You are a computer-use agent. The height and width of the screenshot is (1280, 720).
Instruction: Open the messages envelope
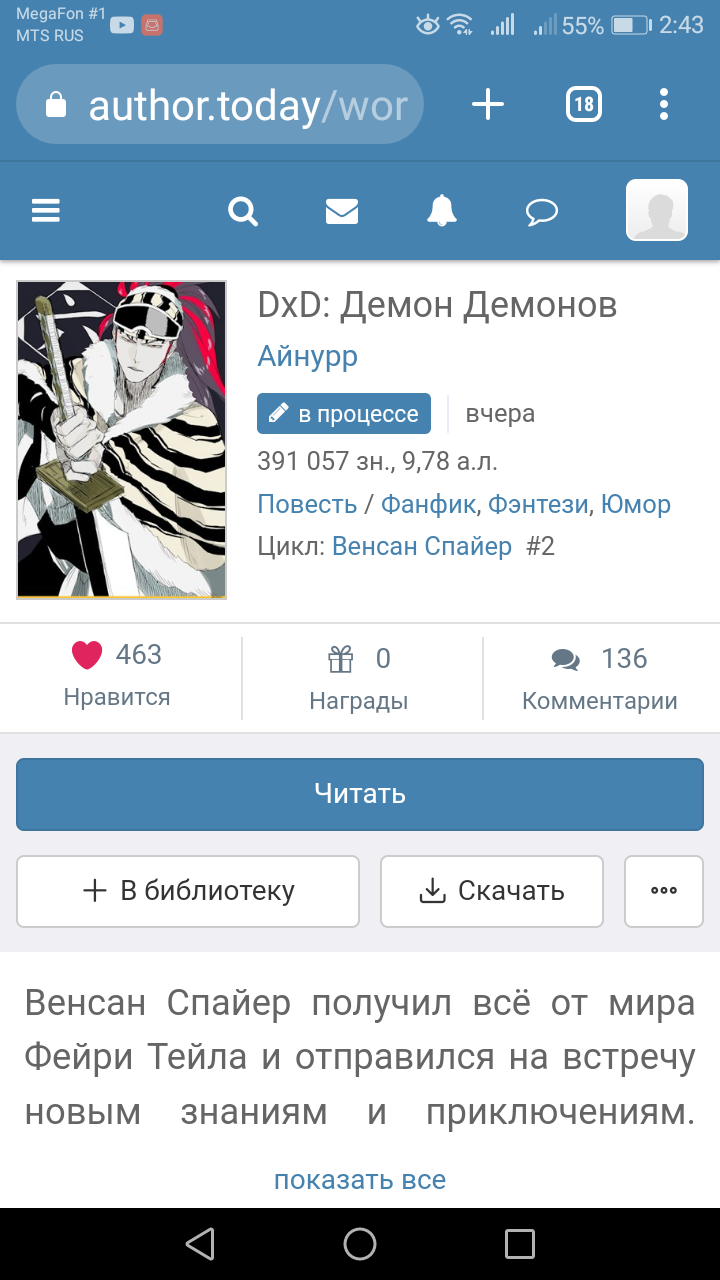[342, 211]
